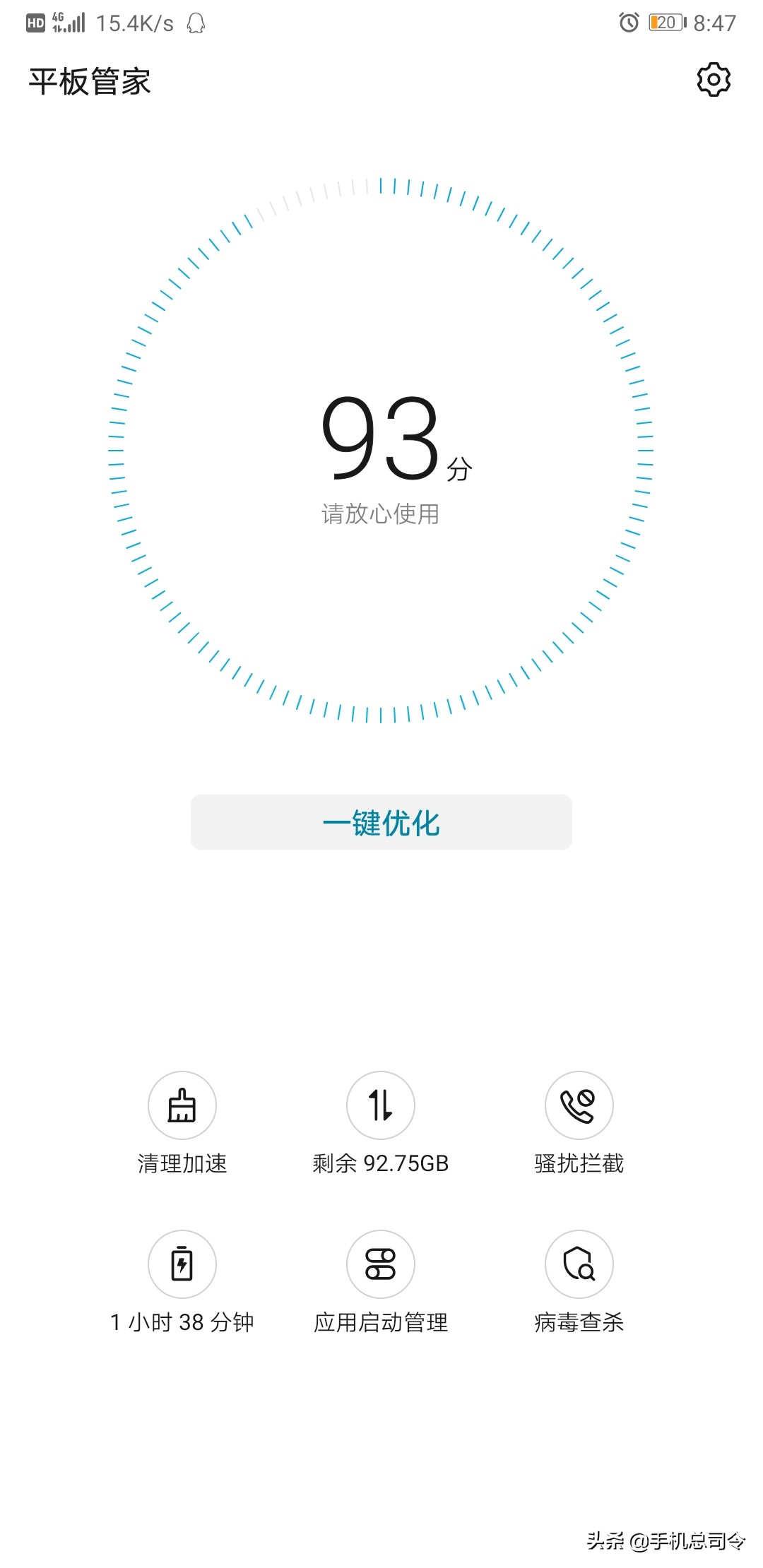763x1568 pixels.
Task: Open 清理加速 cleanup tool
Action: [x=182, y=1106]
